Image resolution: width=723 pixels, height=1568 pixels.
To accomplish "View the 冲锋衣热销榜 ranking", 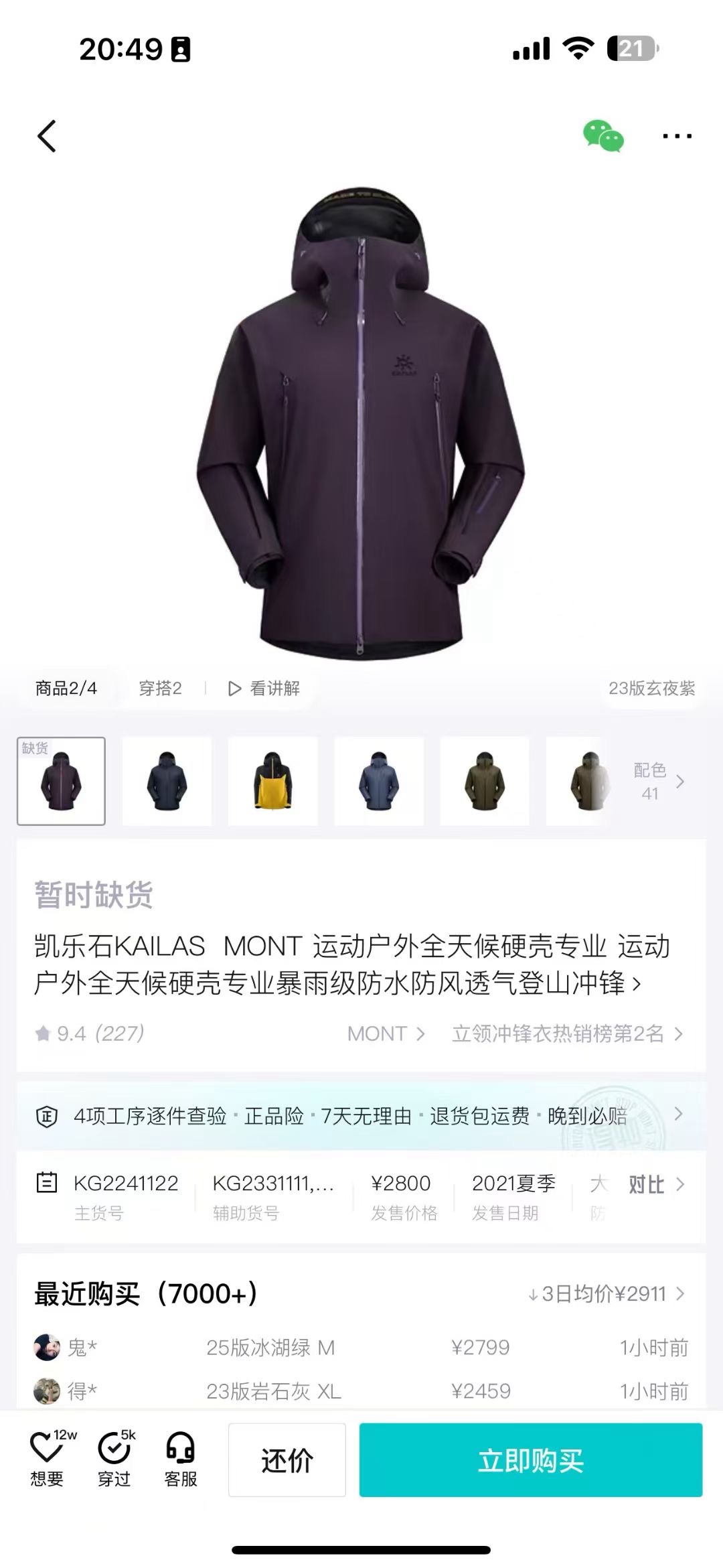I will (x=567, y=1034).
